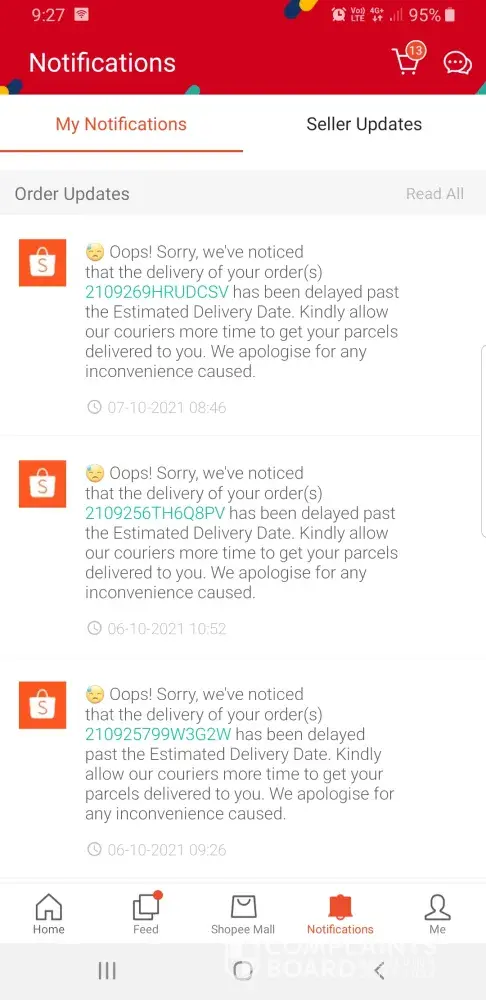
Task: Switch to the Feed tab
Action: pos(146,914)
